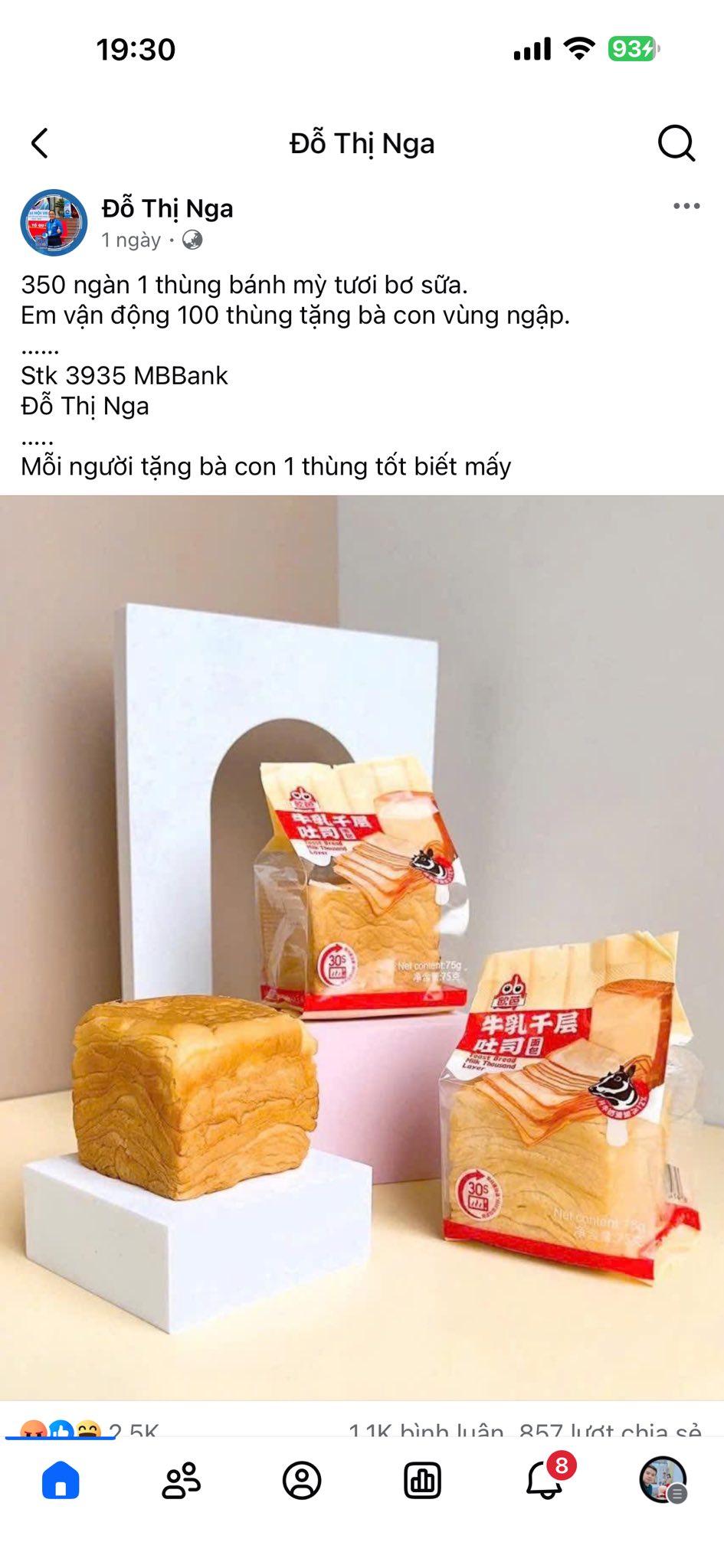
Task: Open the dashboard chart tab
Action: click(x=423, y=1479)
